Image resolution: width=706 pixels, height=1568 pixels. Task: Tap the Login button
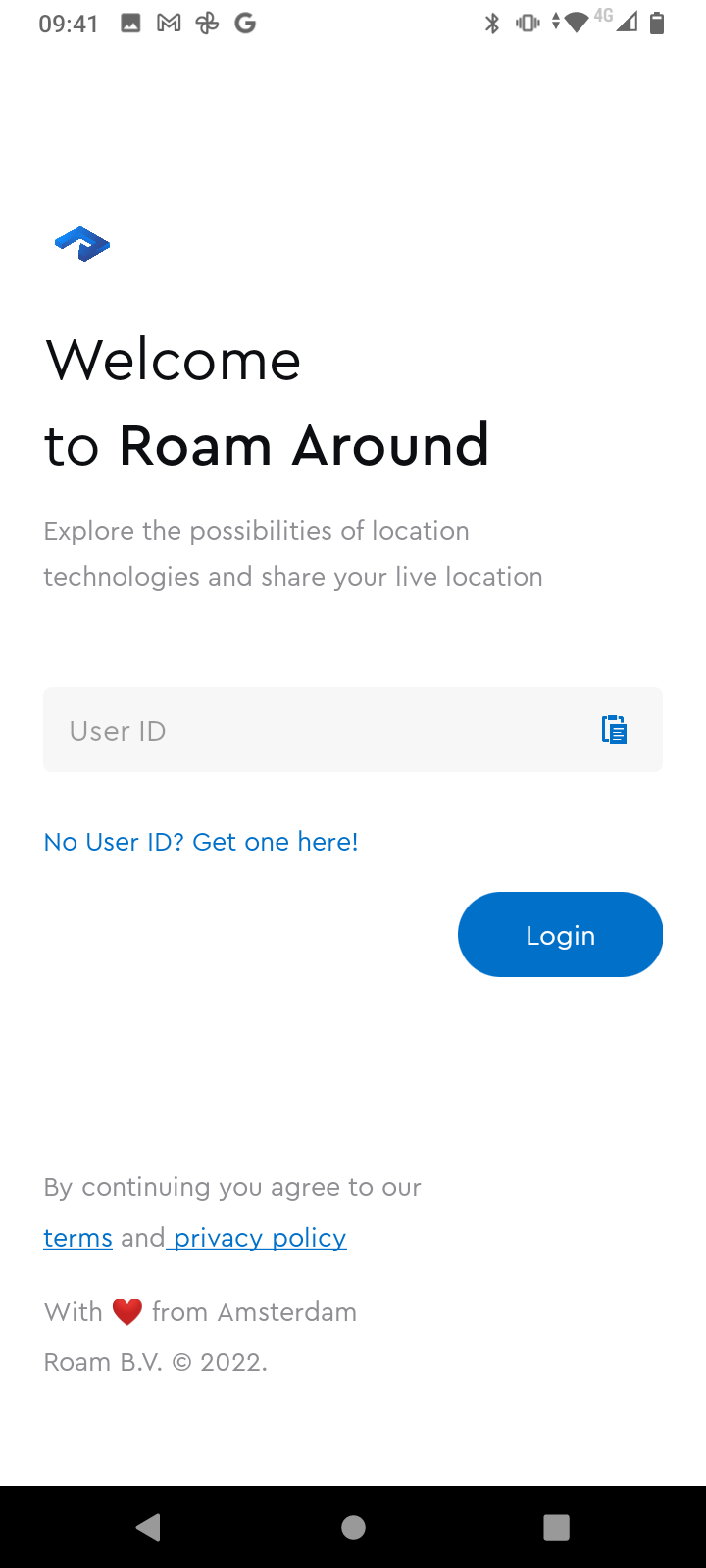pos(560,934)
